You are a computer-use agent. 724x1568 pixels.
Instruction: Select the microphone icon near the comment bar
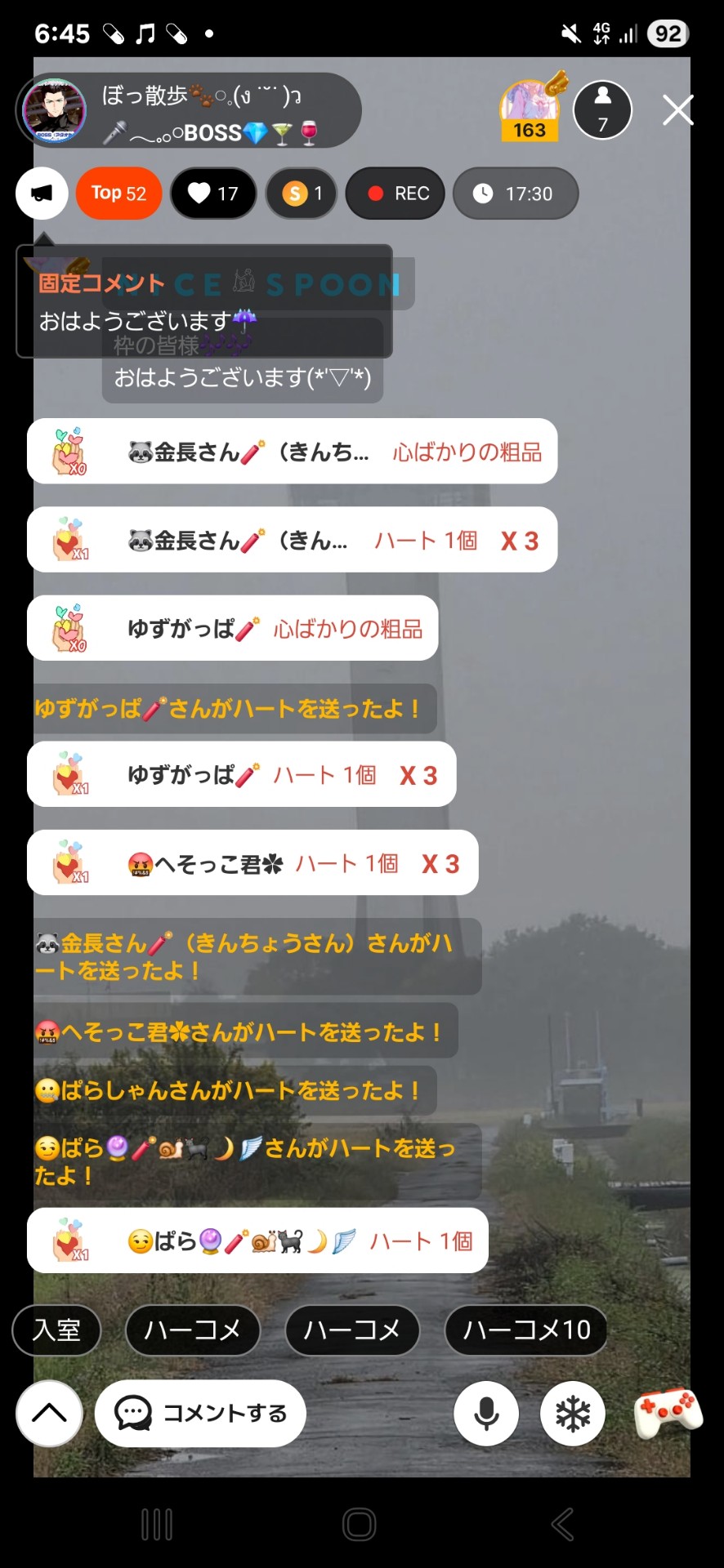[485, 1414]
